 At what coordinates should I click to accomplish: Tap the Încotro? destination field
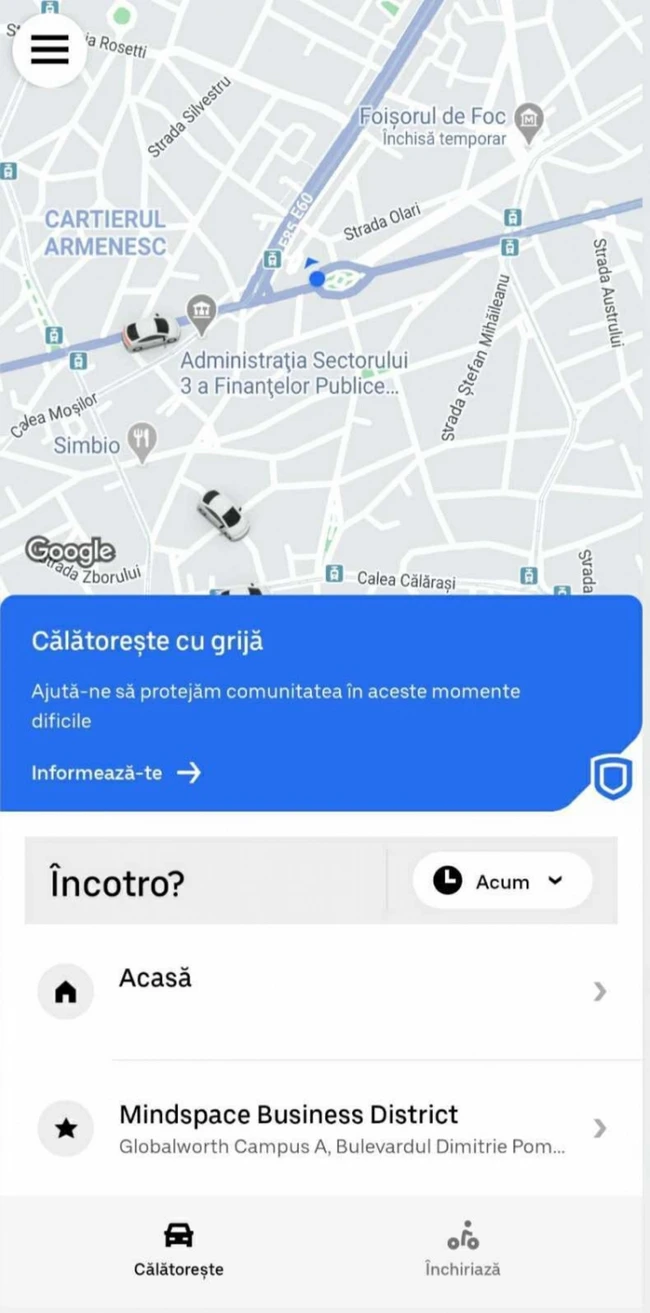(205, 881)
